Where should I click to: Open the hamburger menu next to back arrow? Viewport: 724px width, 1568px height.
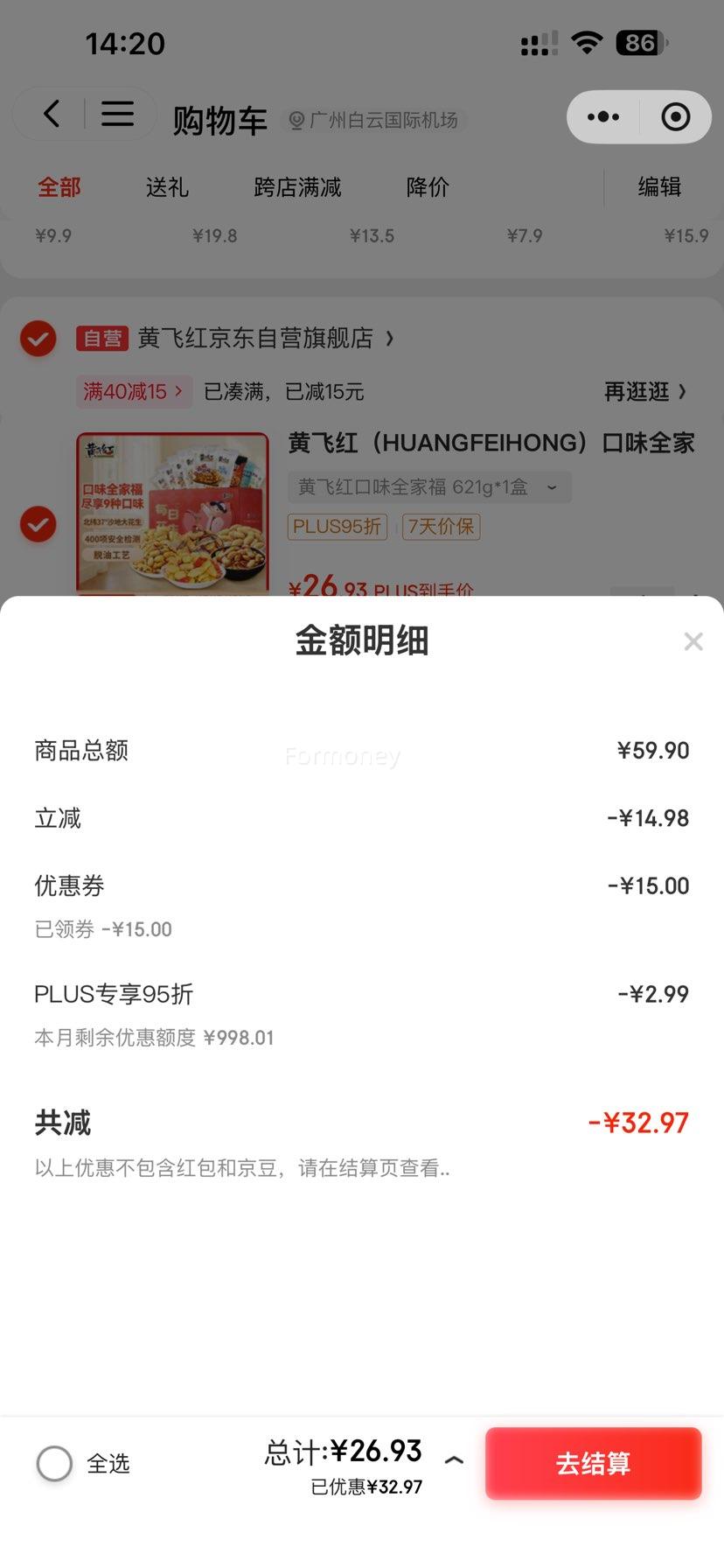click(x=118, y=114)
